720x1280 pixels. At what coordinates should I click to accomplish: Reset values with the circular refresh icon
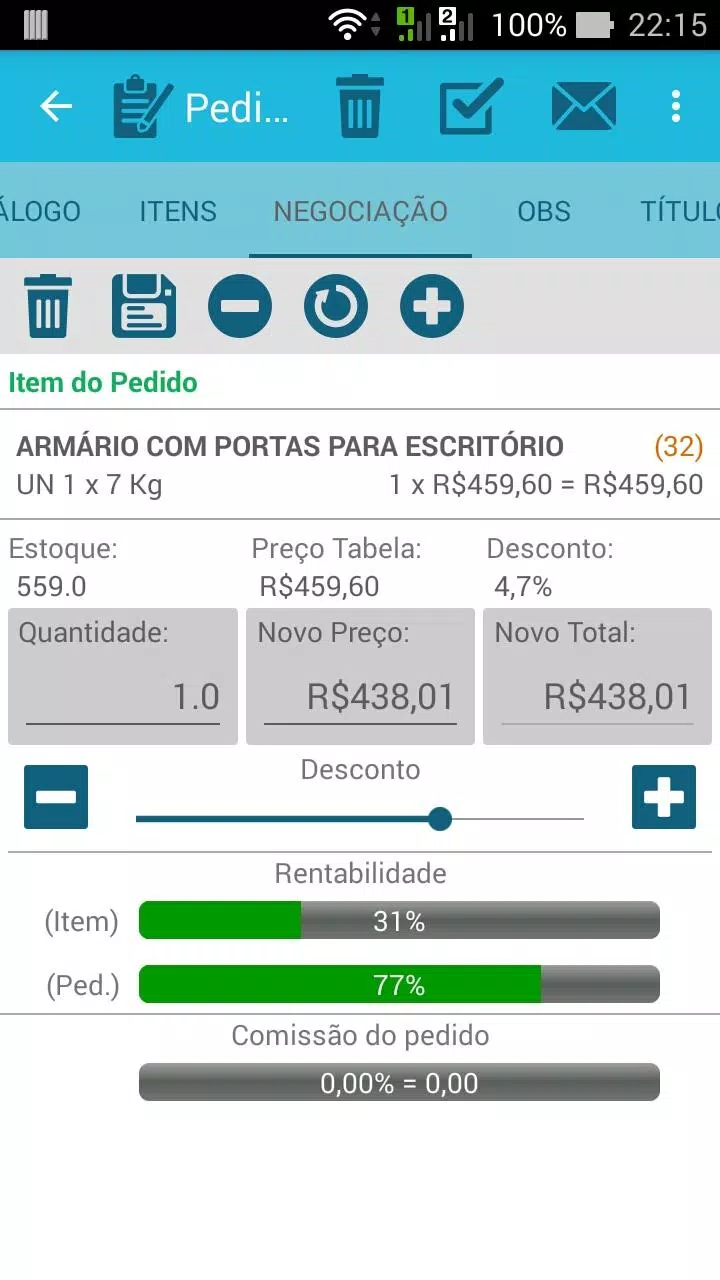click(x=336, y=306)
